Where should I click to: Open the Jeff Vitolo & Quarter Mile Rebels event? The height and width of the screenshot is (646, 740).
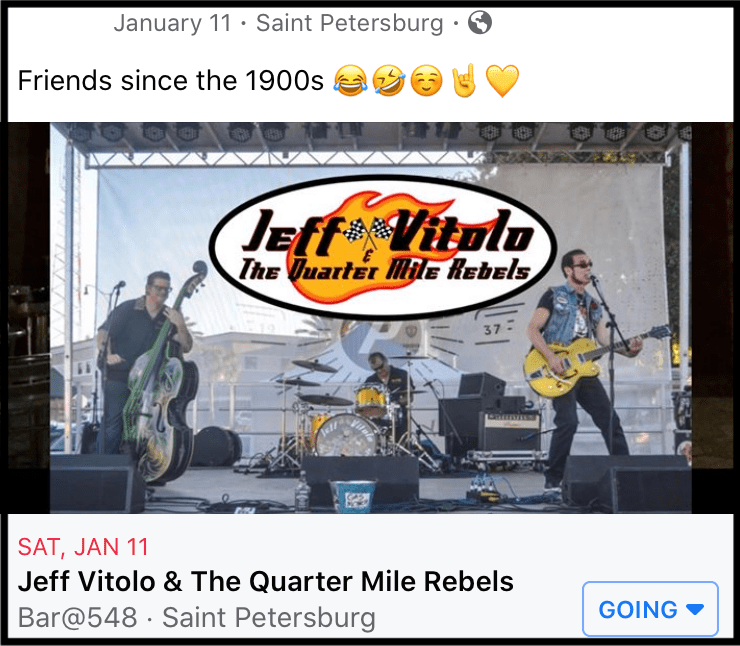pyautogui.click(x=266, y=581)
